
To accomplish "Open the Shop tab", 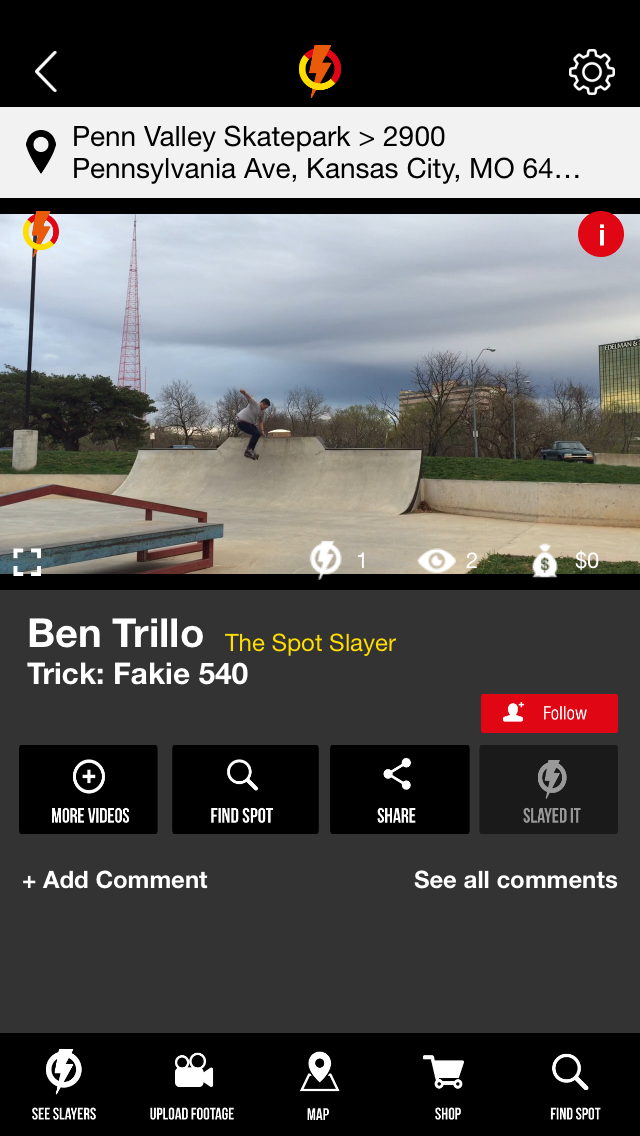I will (x=447, y=1085).
